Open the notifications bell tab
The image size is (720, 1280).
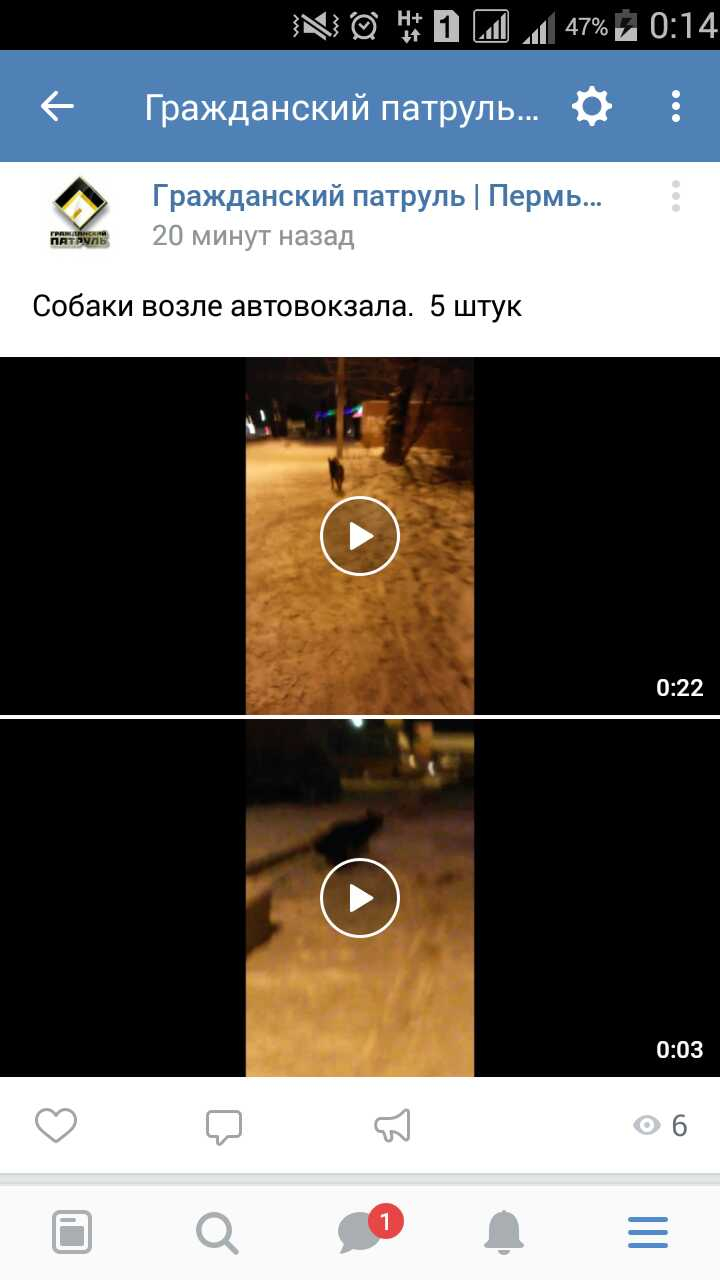coord(504,1232)
